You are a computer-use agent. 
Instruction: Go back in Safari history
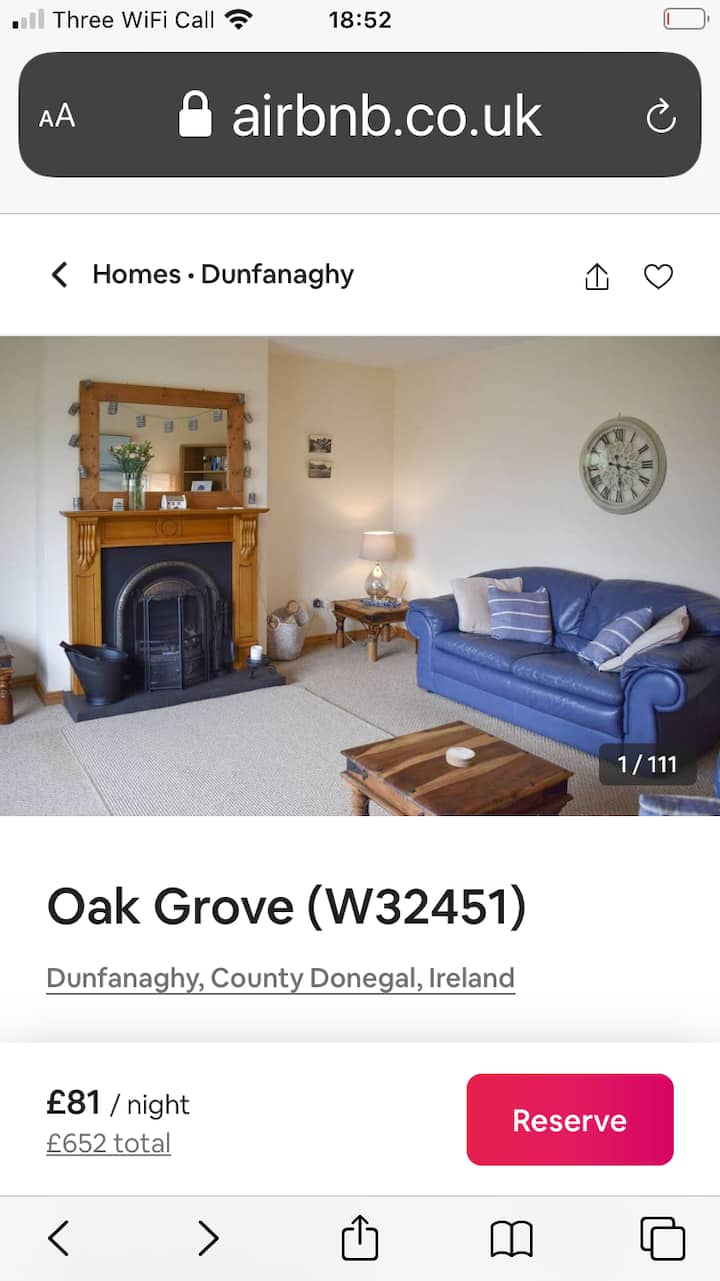tap(59, 1239)
